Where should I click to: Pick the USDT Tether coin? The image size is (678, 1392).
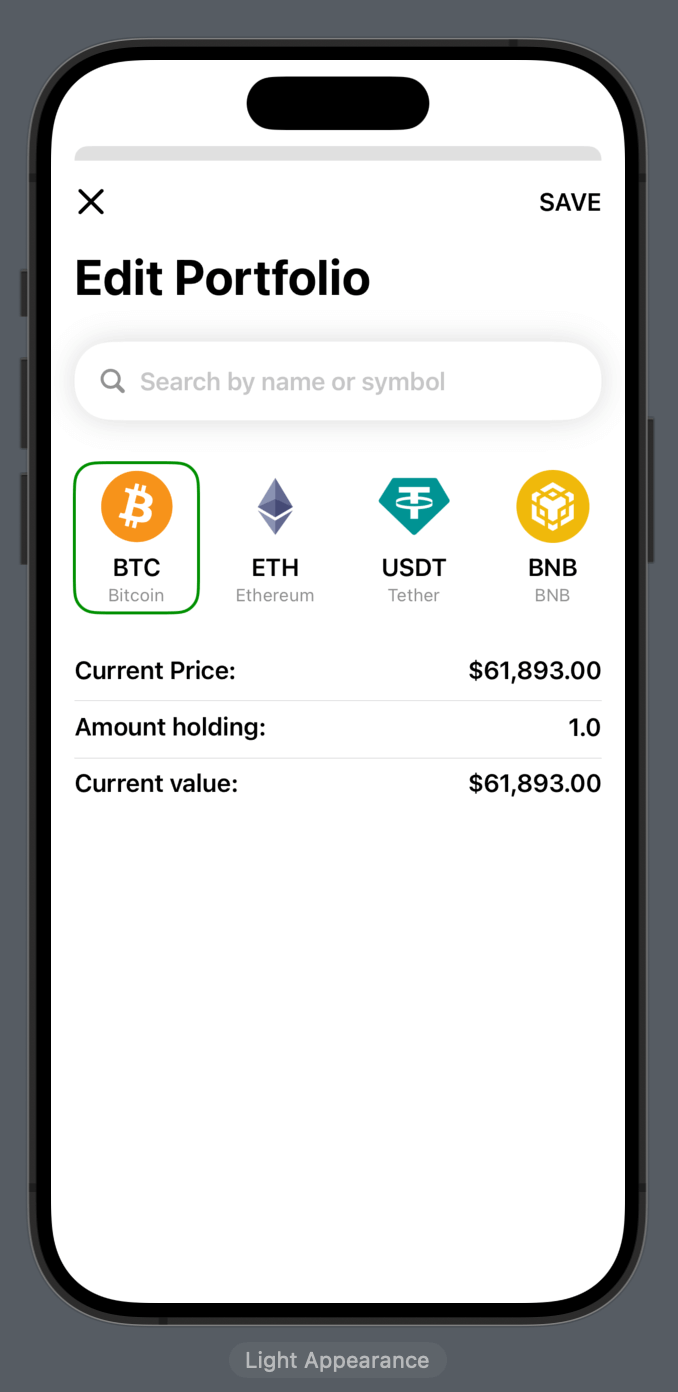414,537
